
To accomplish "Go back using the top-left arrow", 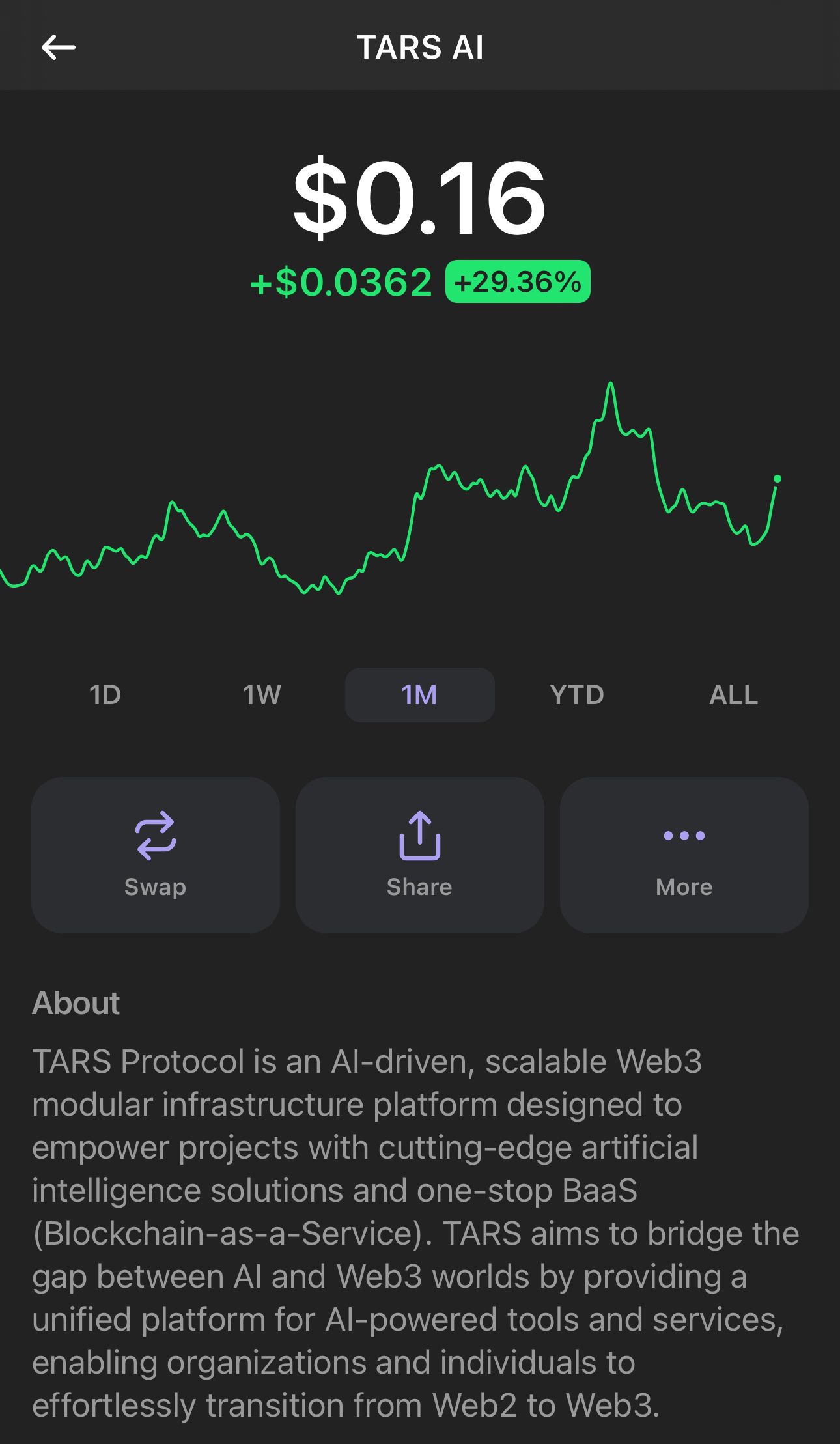I will click(59, 48).
